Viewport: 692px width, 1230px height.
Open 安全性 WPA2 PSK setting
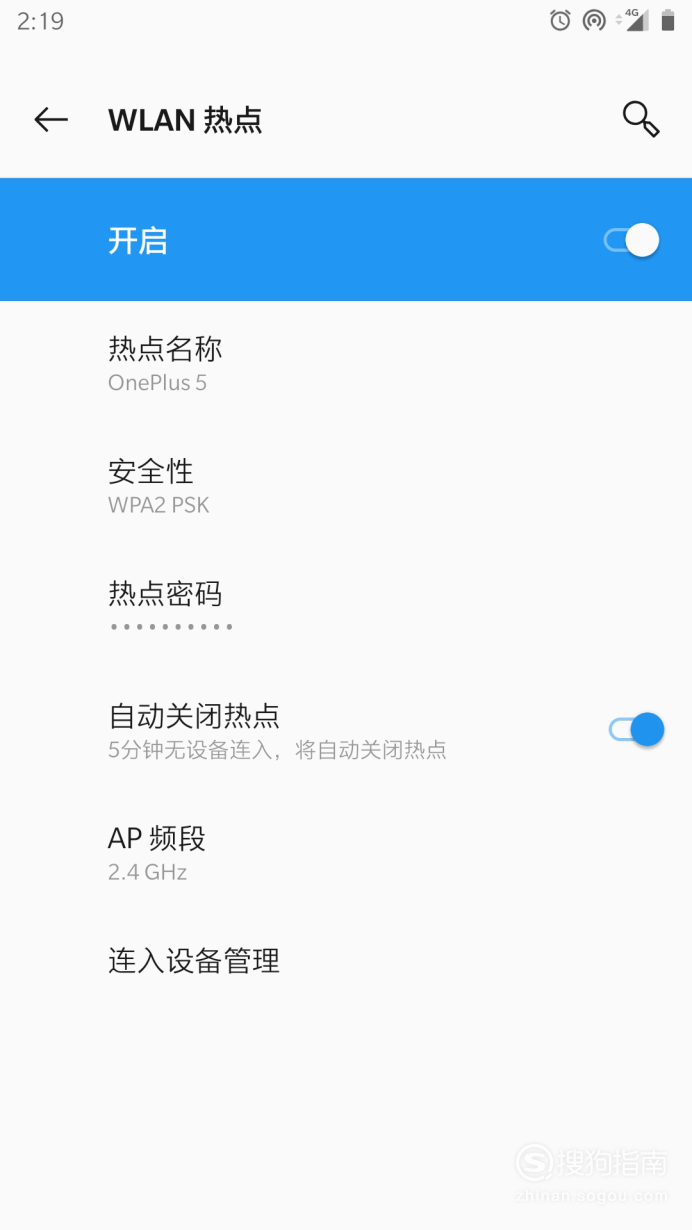(x=346, y=486)
